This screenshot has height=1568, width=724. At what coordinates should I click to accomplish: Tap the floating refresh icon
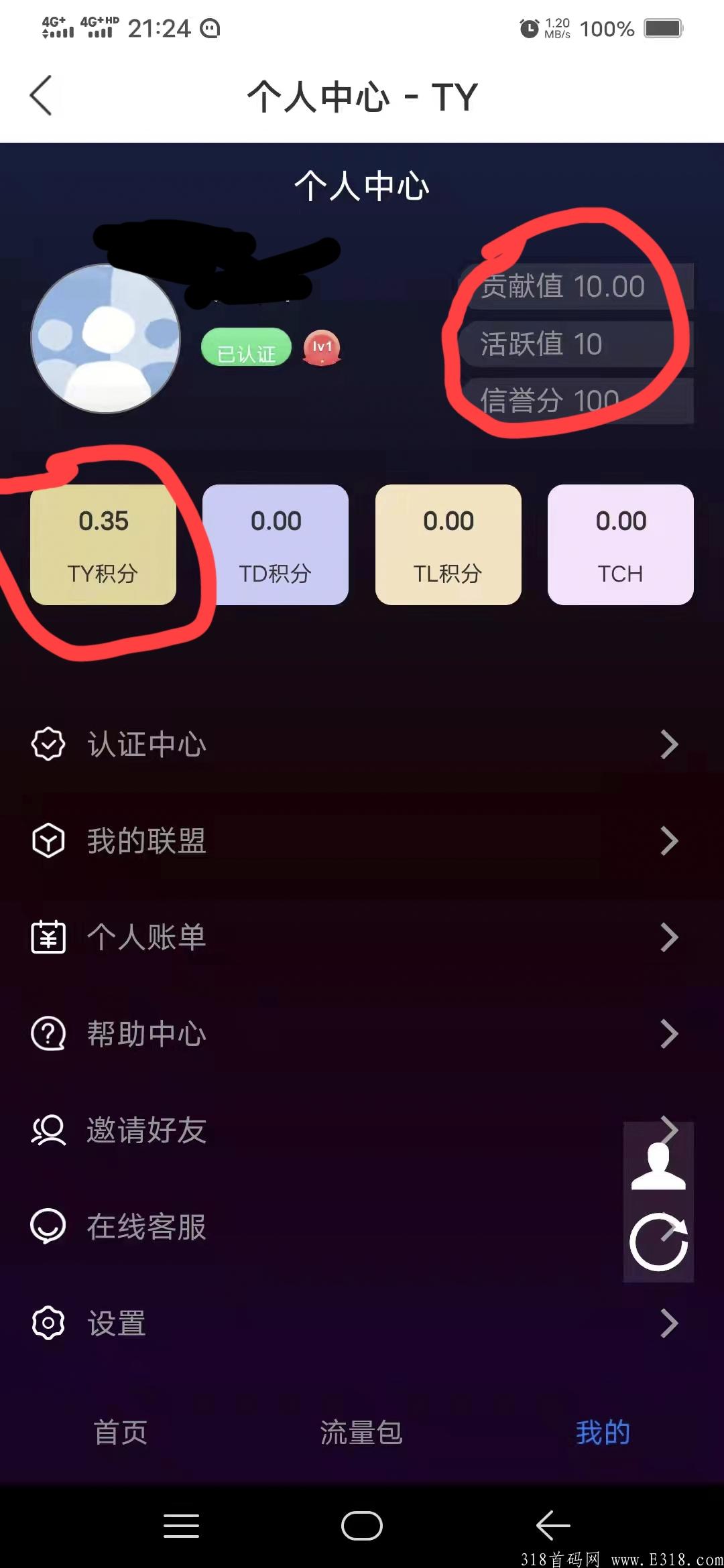(x=658, y=1242)
